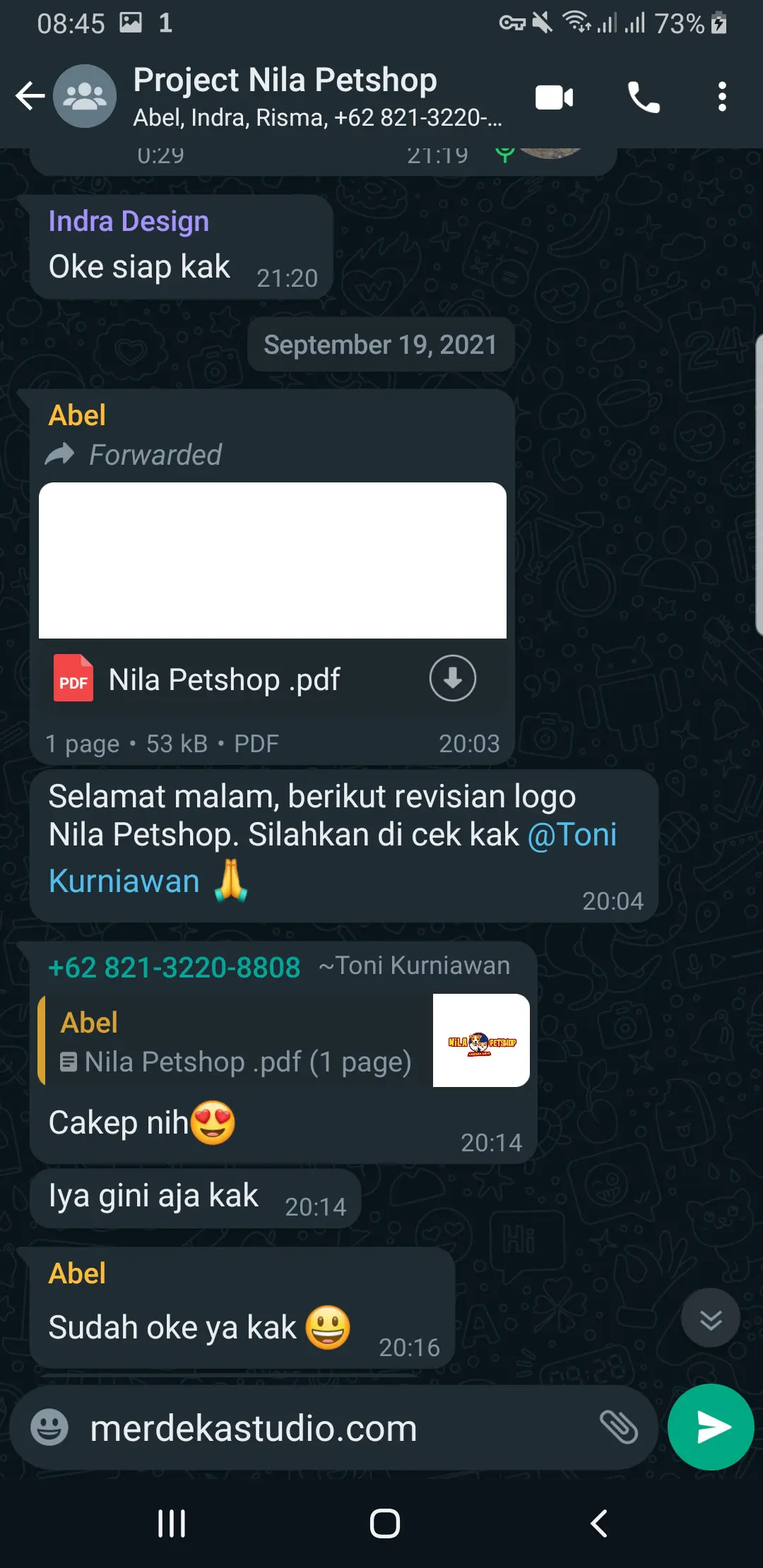Viewport: 763px width, 1568px height.
Task: Open recent apps from navigation bar
Action: (x=172, y=1524)
